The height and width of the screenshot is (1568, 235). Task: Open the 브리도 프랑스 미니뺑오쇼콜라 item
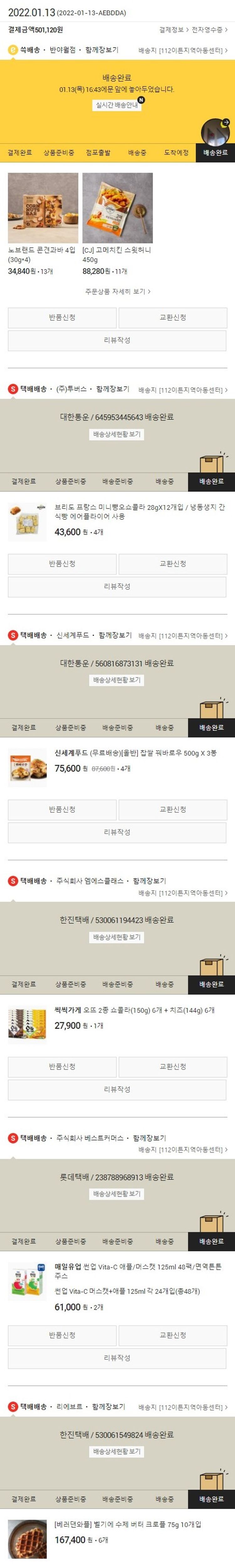tap(139, 511)
